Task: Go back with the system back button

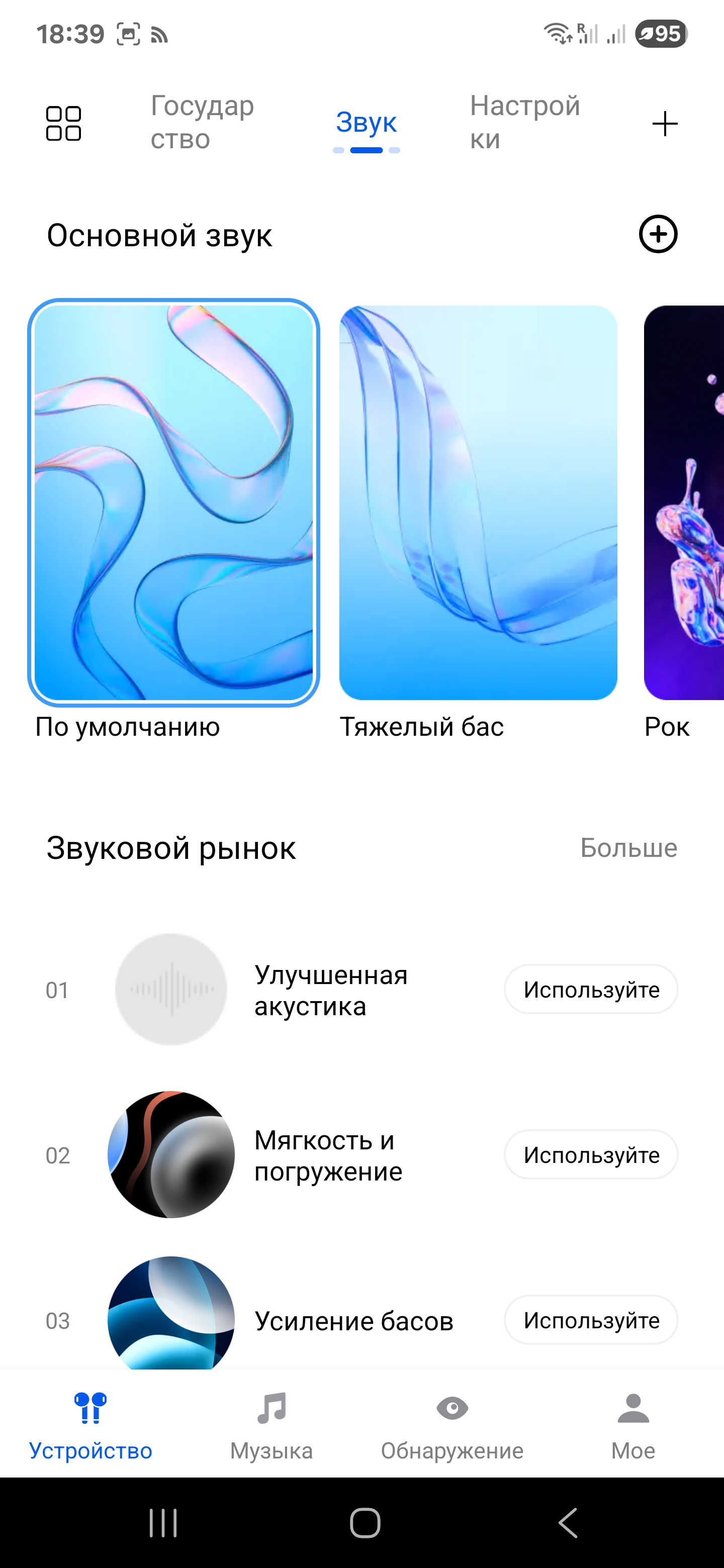Action: pos(568,1523)
